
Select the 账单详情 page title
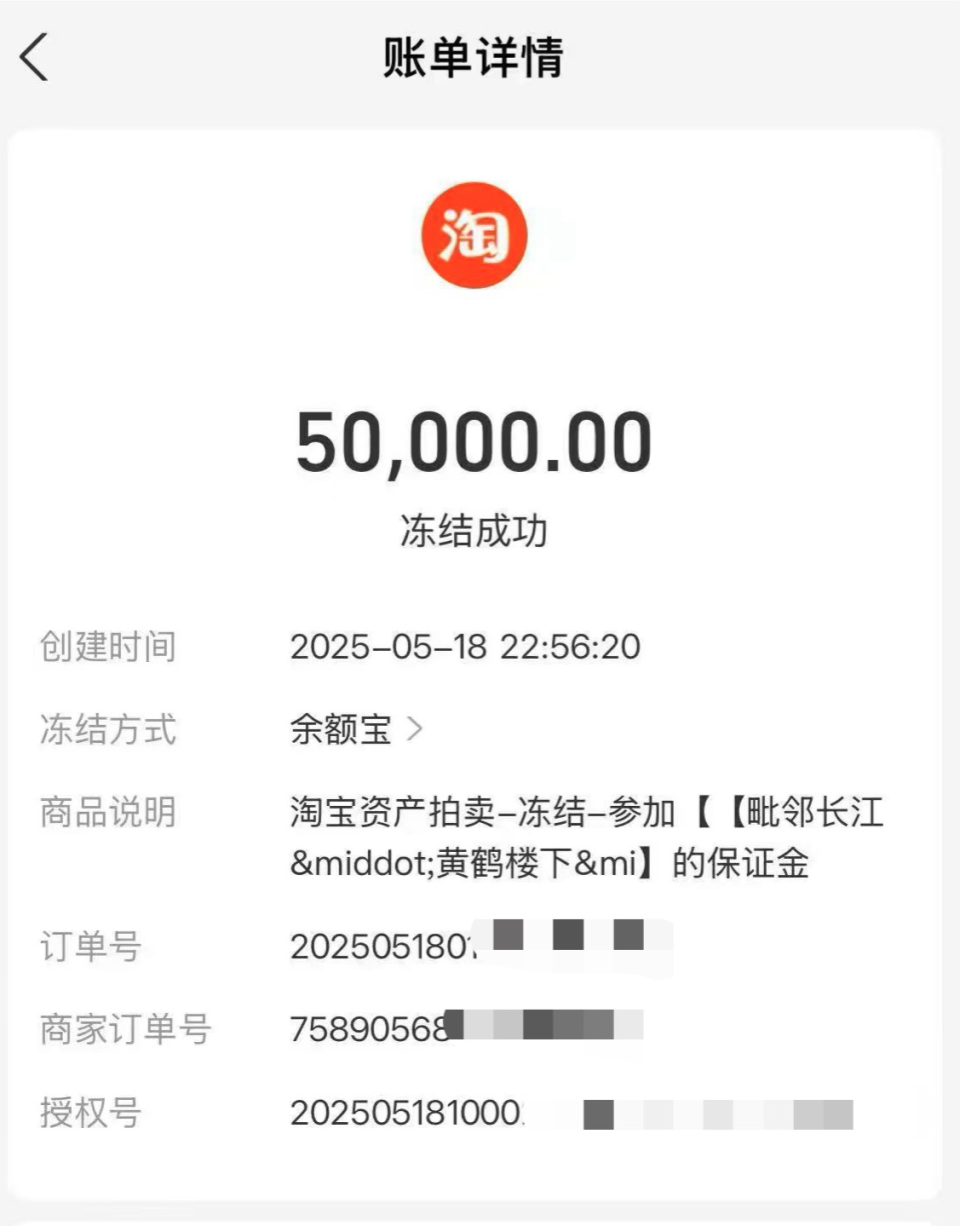click(x=470, y=58)
